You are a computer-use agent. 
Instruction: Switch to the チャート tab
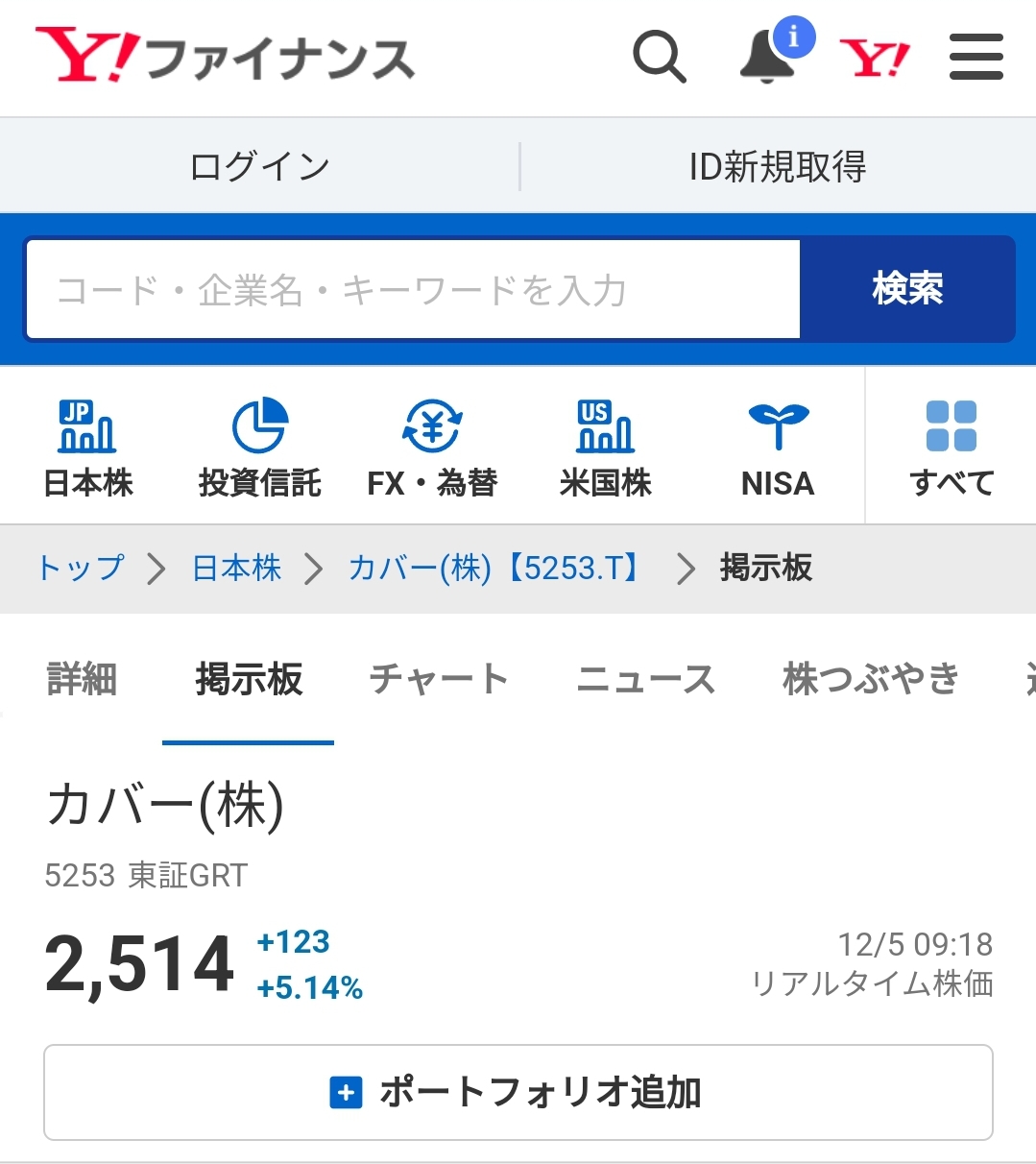tap(439, 679)
